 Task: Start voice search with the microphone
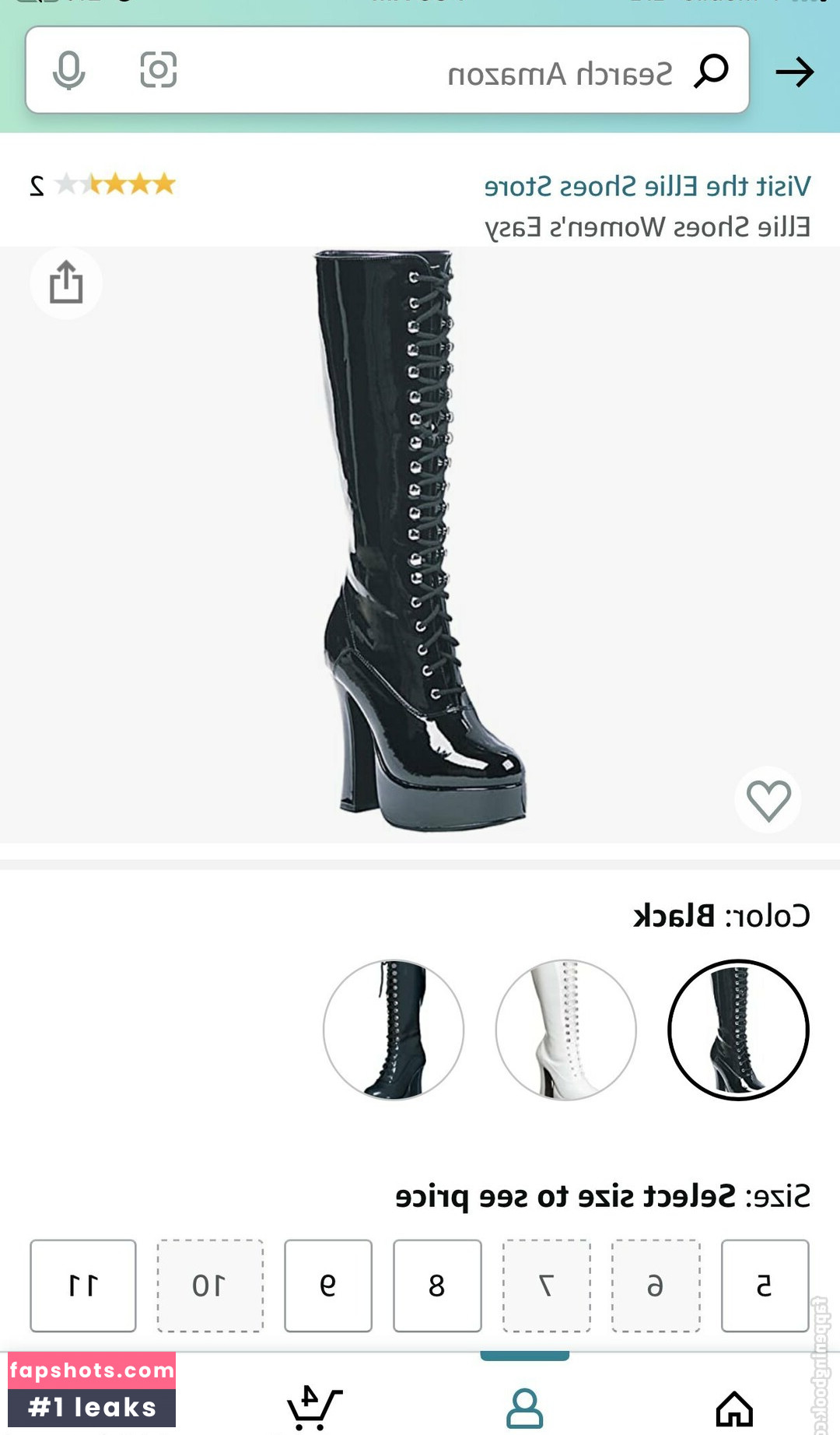click(68, 71)
